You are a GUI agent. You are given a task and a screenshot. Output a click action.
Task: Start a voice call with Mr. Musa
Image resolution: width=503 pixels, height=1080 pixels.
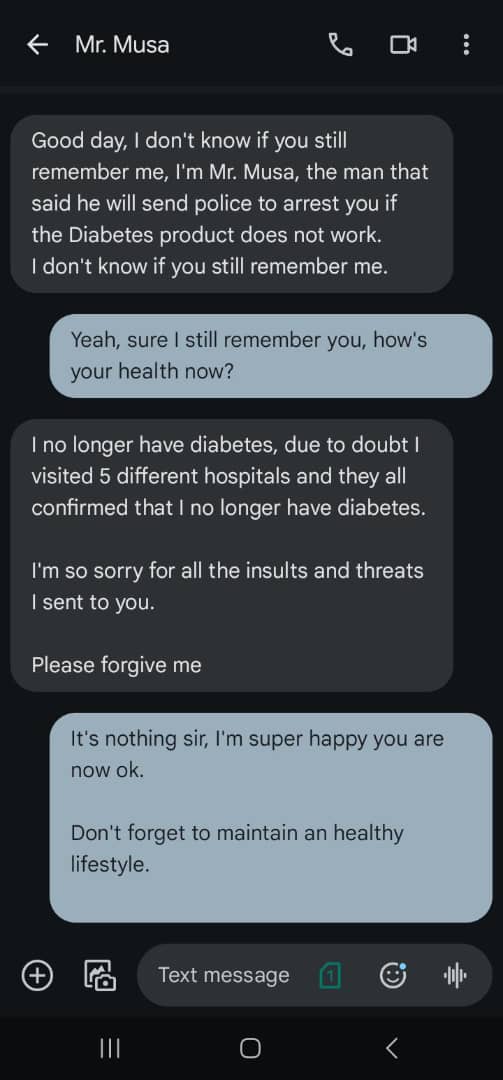click(x=340, y=45)
